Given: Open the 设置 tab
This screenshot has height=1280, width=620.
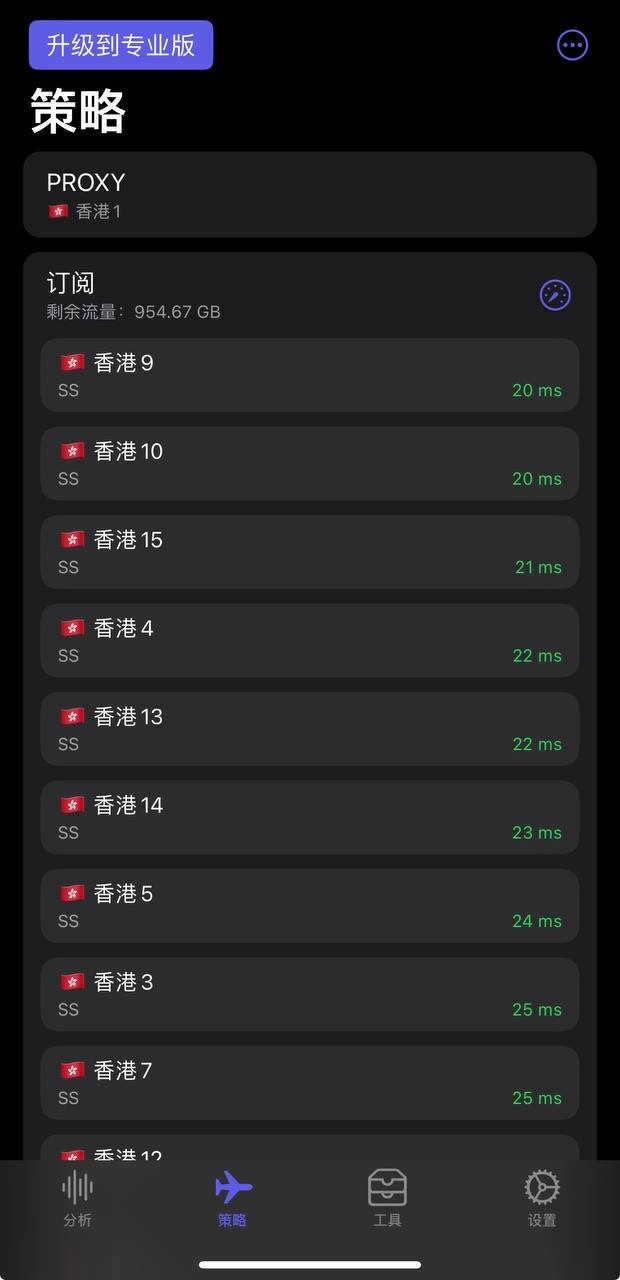Looking at the screenshot, I should (542, 1199).
